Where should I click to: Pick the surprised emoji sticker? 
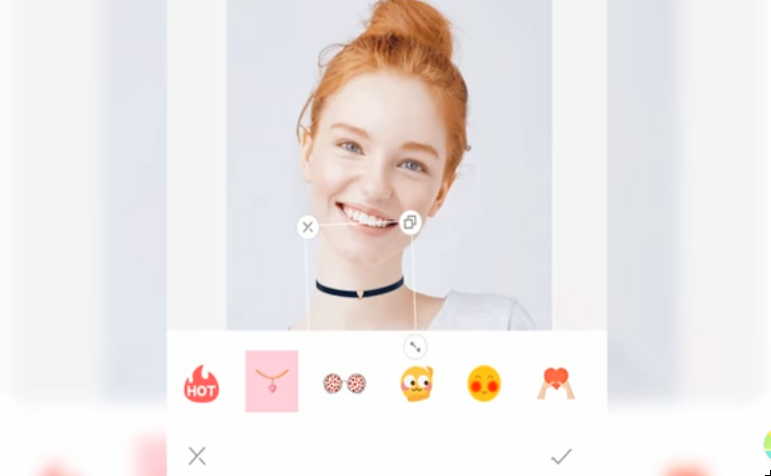(415, 383)
